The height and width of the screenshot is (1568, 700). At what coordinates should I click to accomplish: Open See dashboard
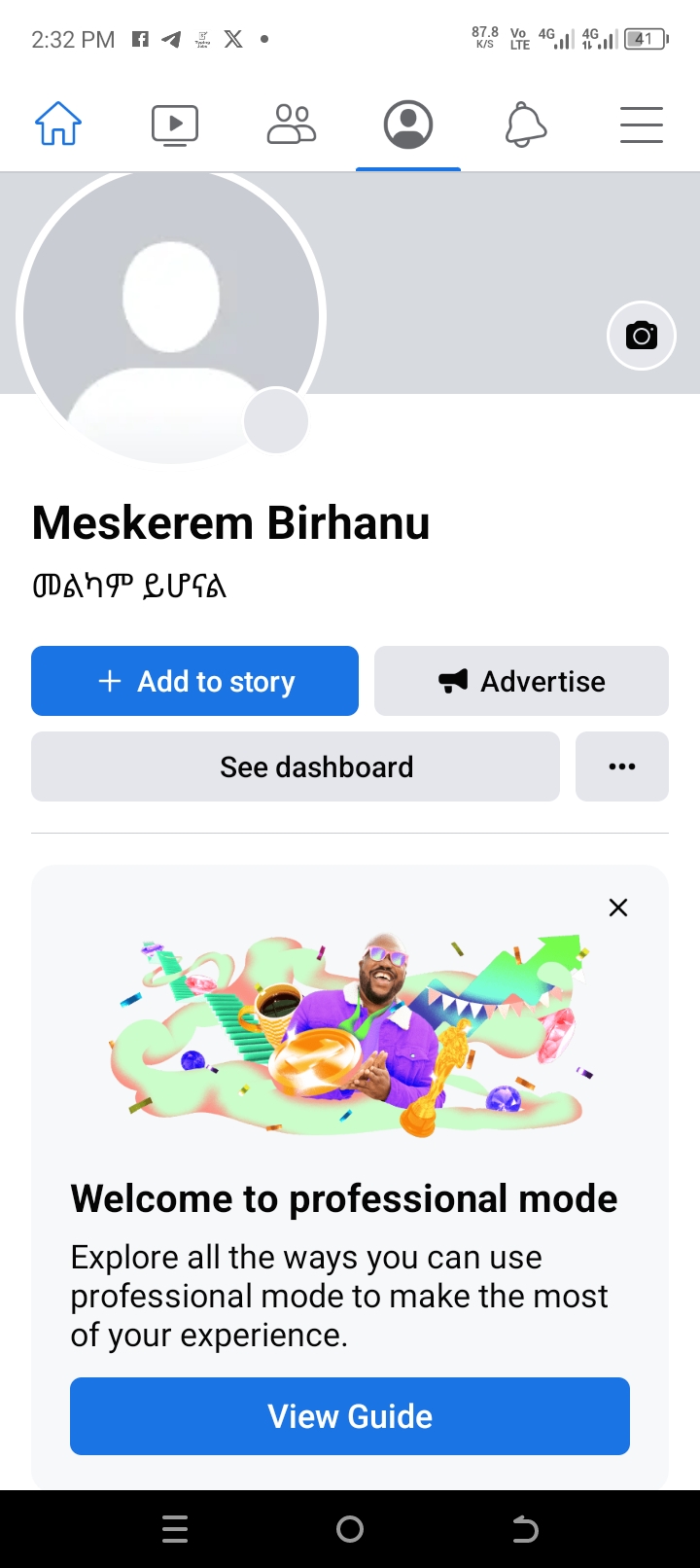coord(296,766)
